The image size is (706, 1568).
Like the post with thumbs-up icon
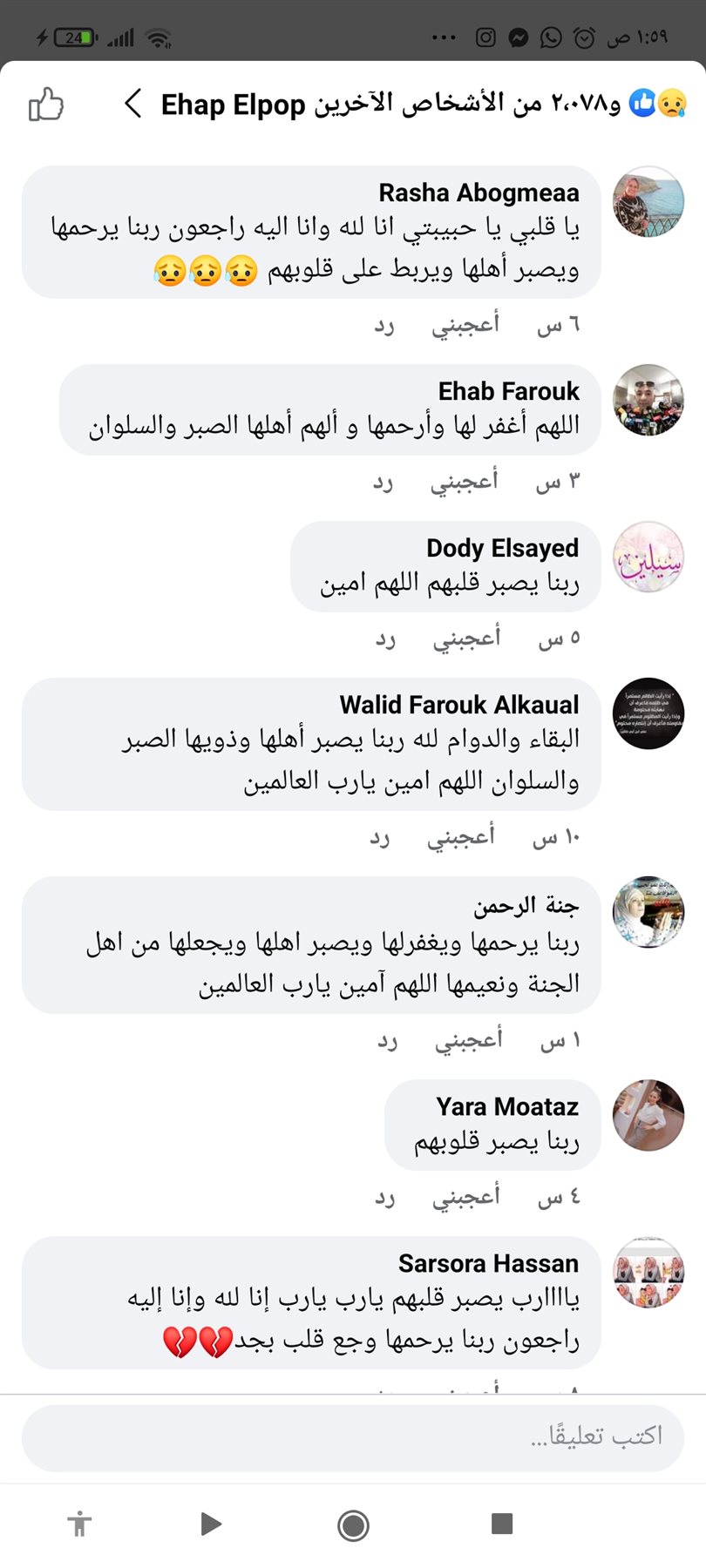[45, 105]
